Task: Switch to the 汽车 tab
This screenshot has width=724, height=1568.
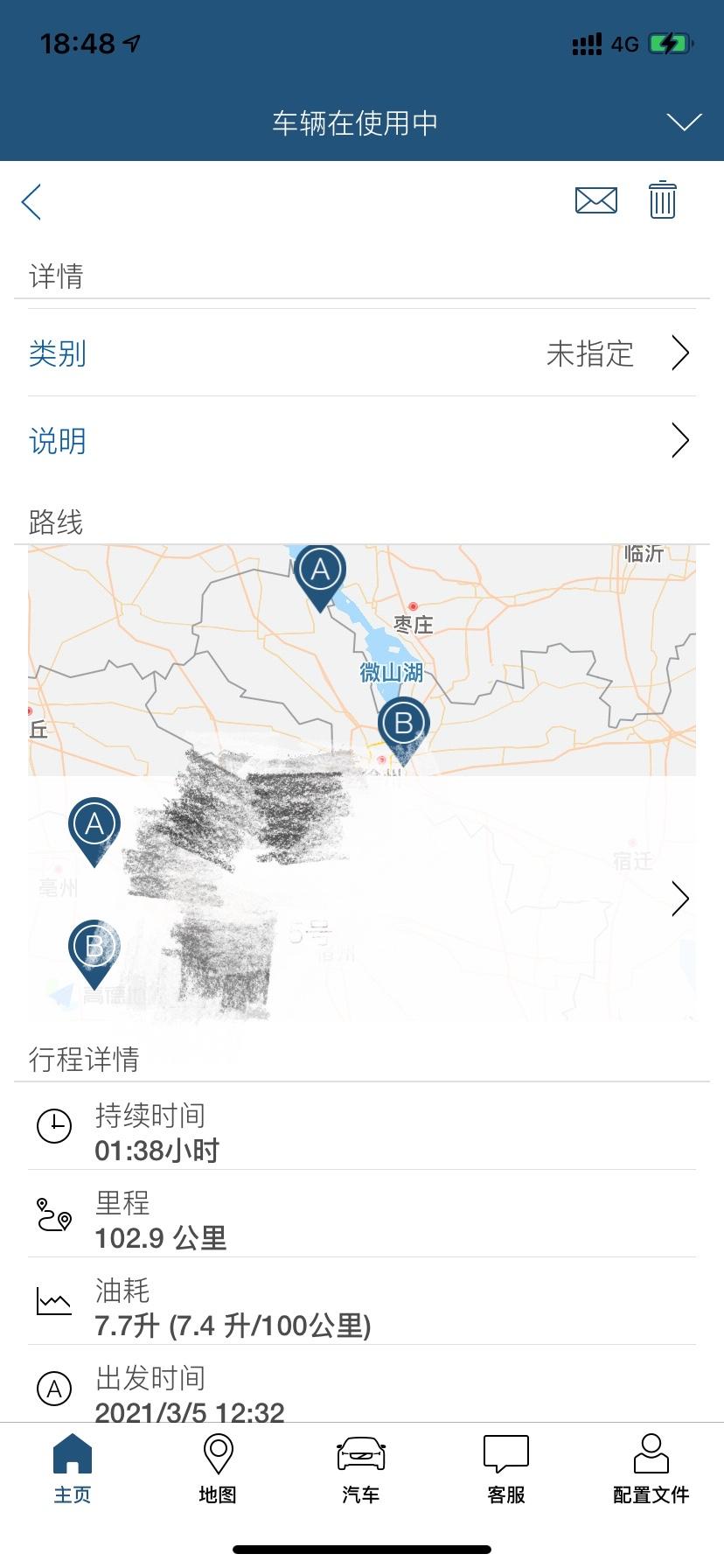Action: (x=361, y=1470)
